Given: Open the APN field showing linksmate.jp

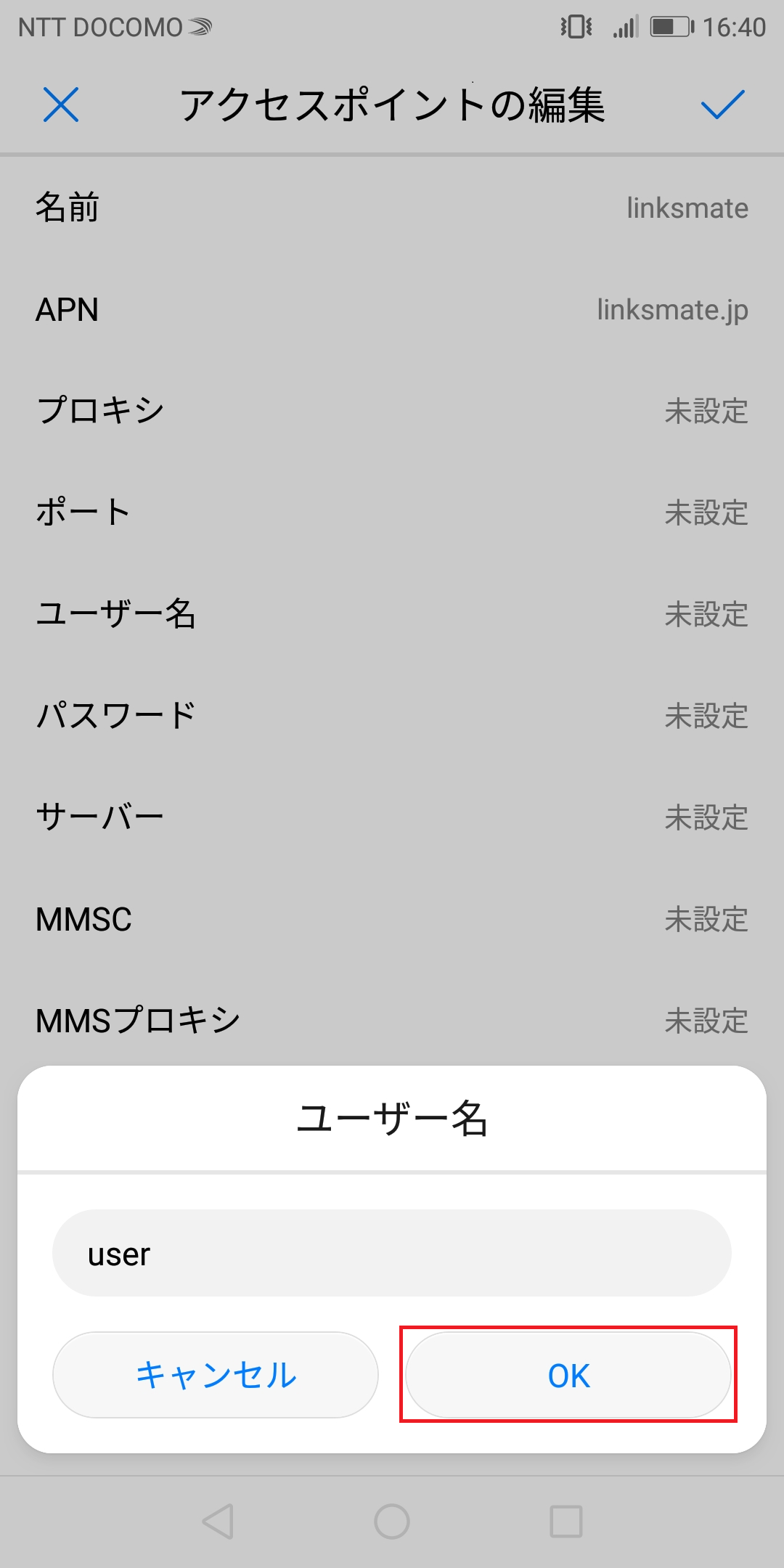Looking at the screenshot, I should tap(392, 311).
